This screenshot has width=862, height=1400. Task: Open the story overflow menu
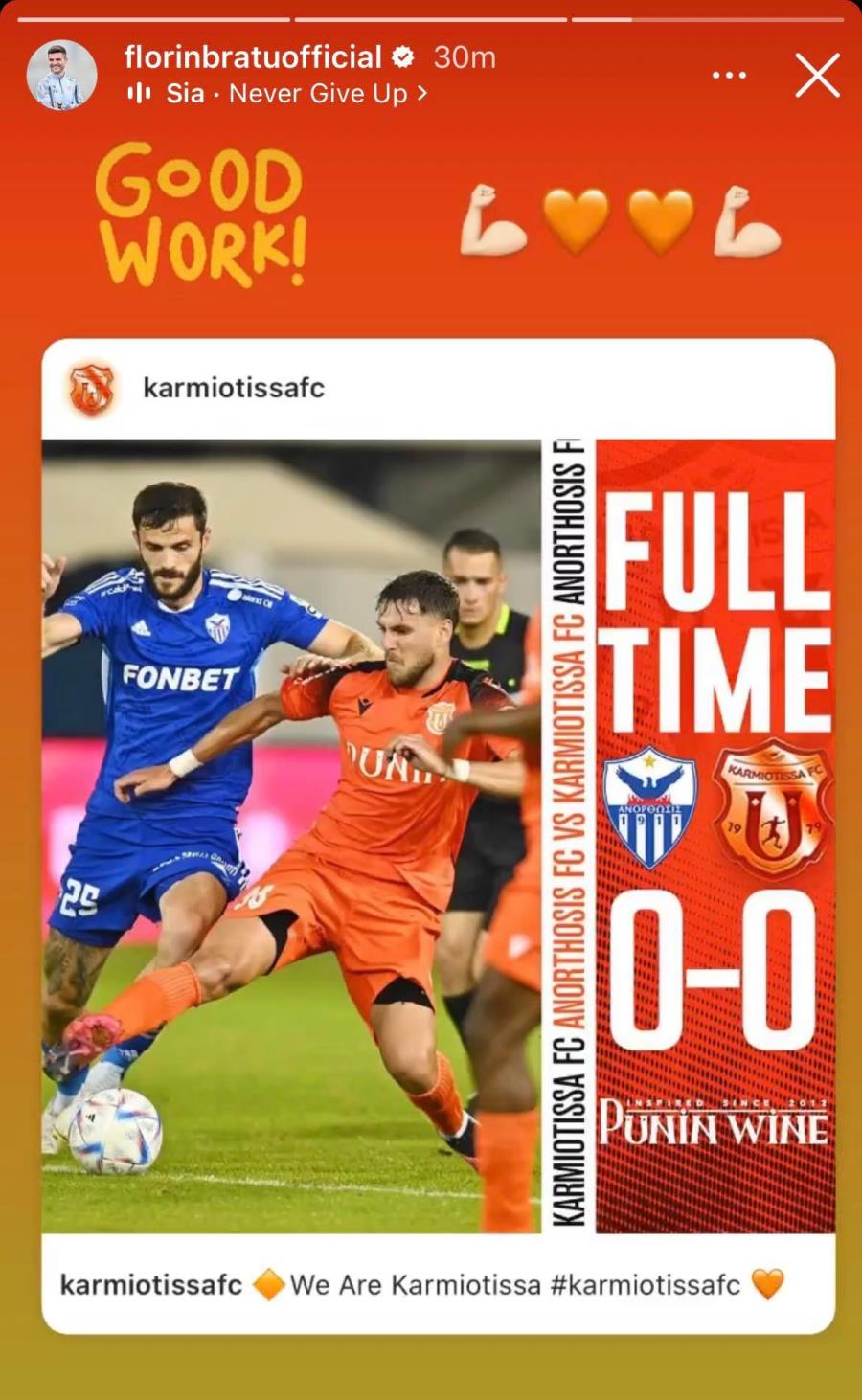[x=729, y=76]
